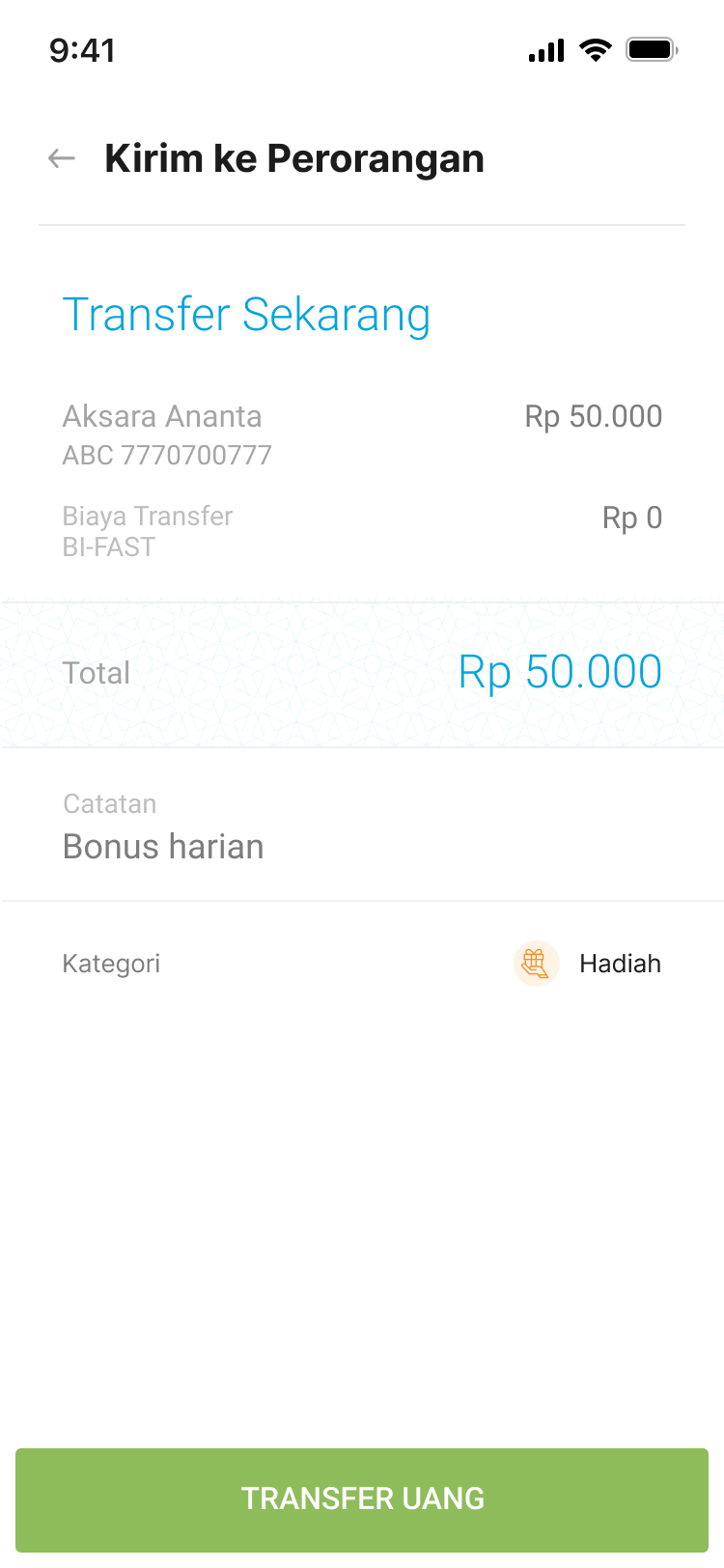This screenshot has width=724, height=1568.
Task: Tap the clock showing 9:41
Action: pos(84,50)
